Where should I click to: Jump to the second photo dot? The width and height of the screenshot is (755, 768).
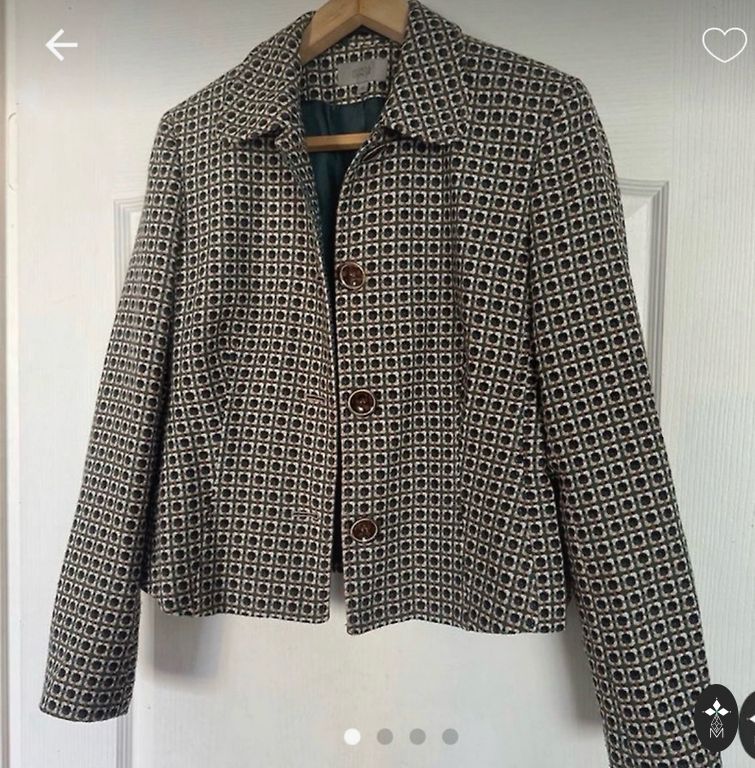pos(385,737)
